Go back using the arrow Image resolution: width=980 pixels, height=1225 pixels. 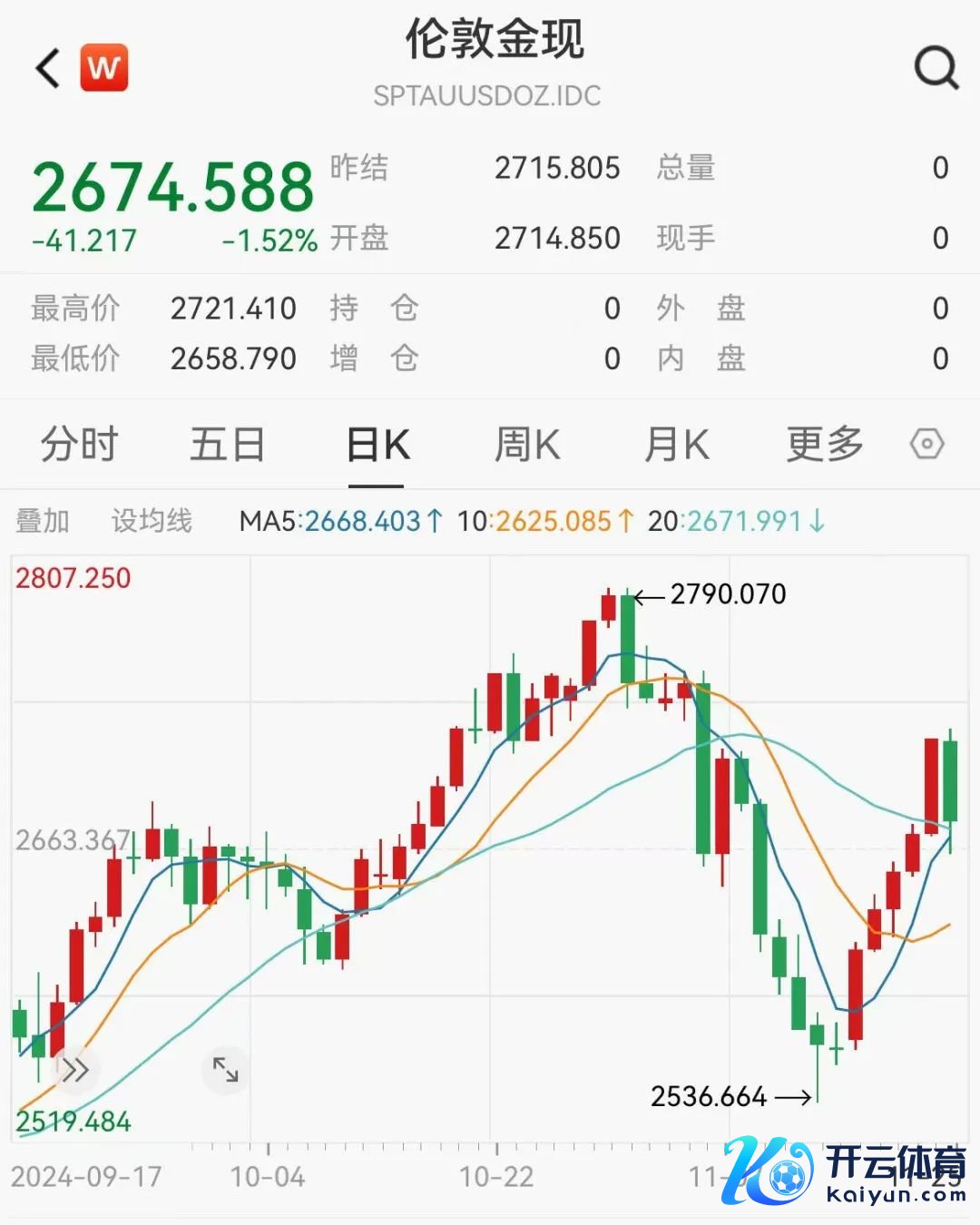point(48,68)
